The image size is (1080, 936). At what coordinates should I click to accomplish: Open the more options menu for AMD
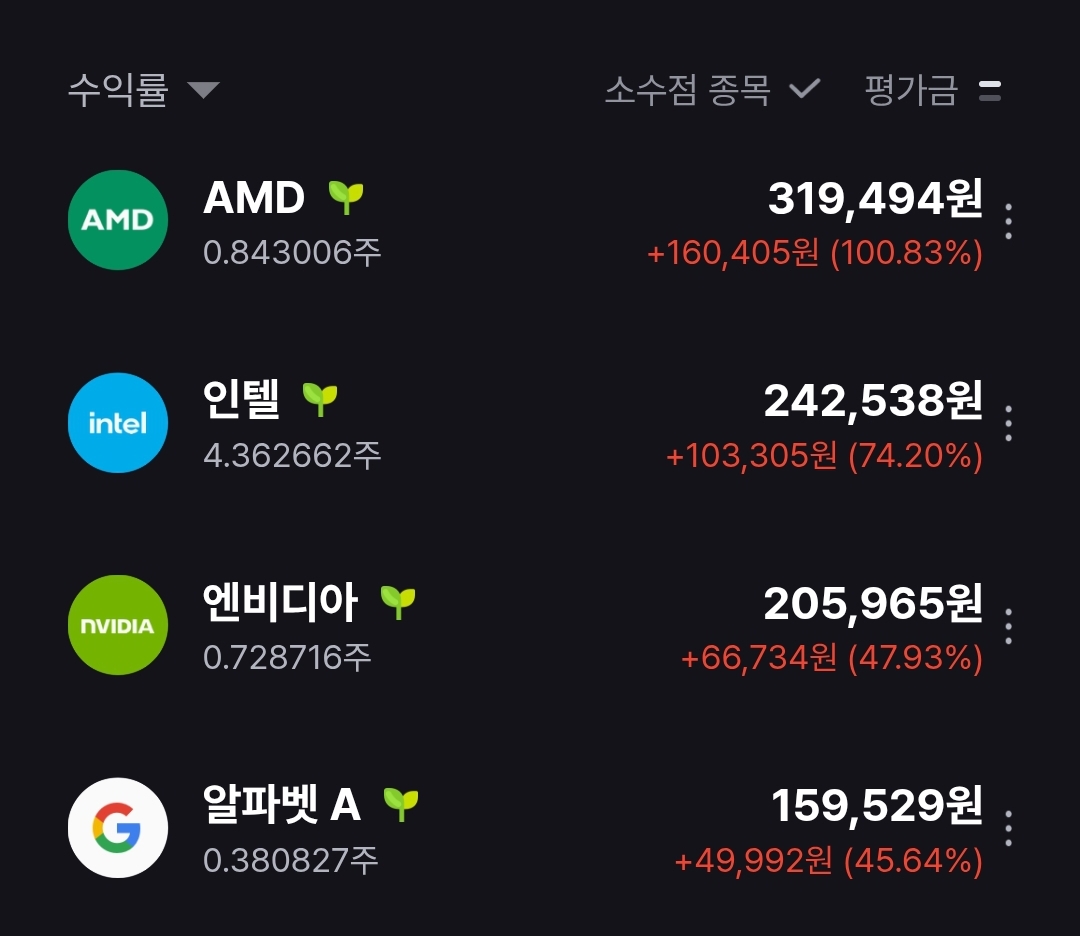[1008, 221]
